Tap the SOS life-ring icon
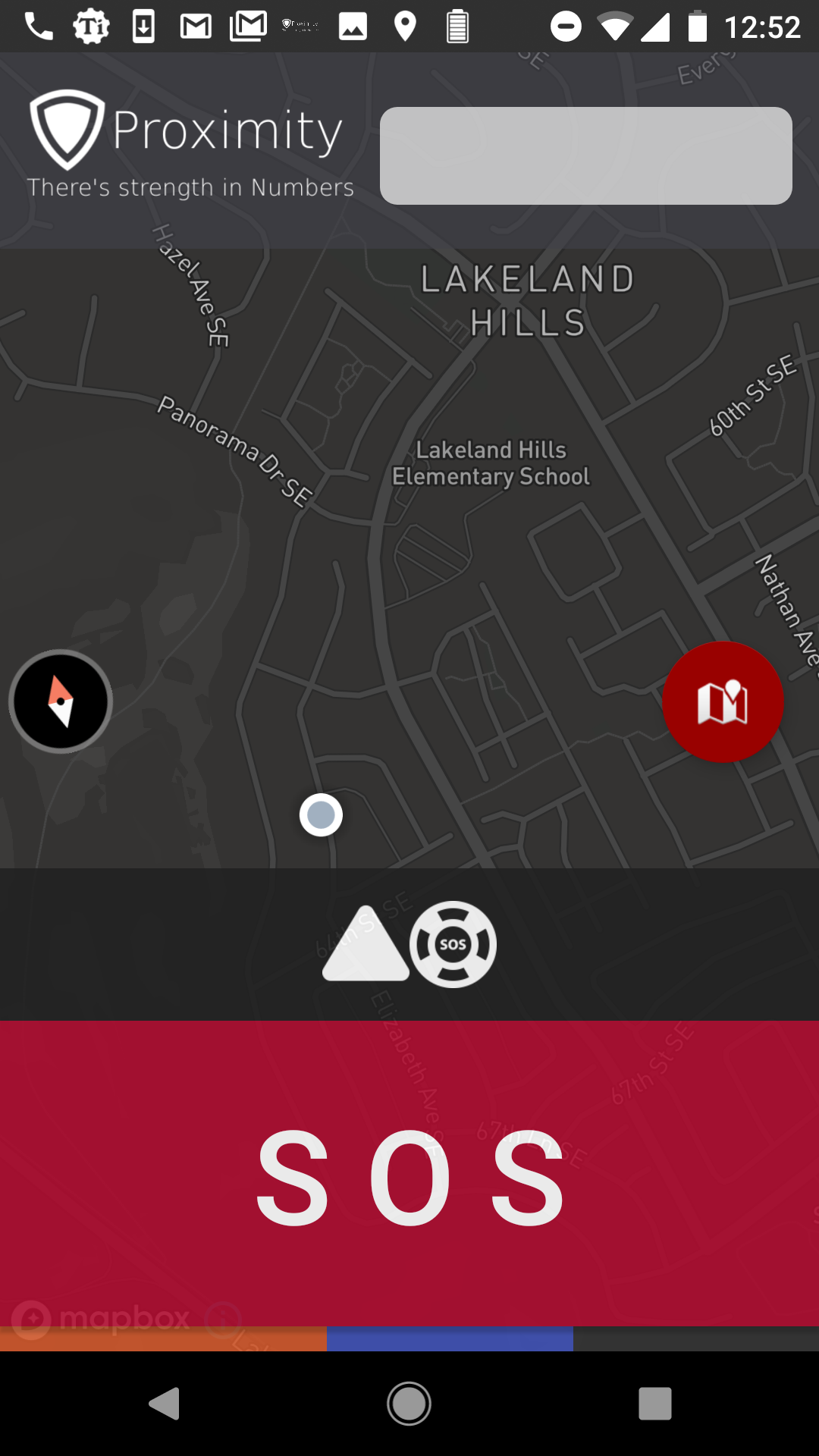 click(x=453, y=943)
